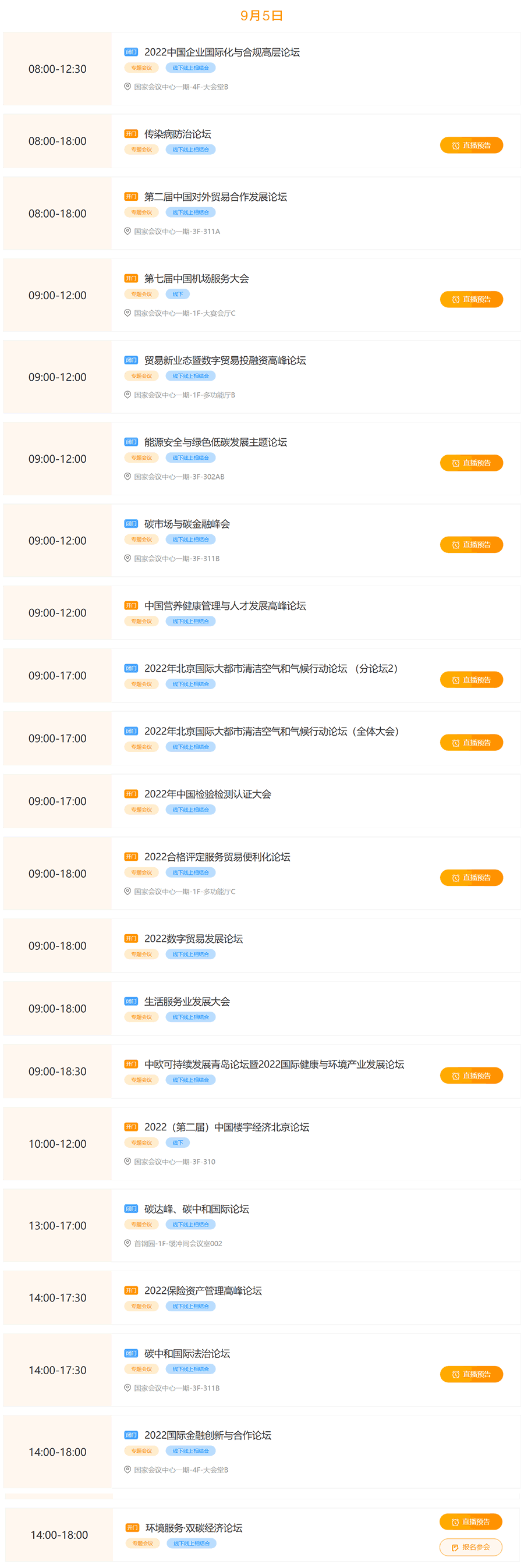Open 第二届中国对外贸易合作发展论坛 session

point(215,197)
